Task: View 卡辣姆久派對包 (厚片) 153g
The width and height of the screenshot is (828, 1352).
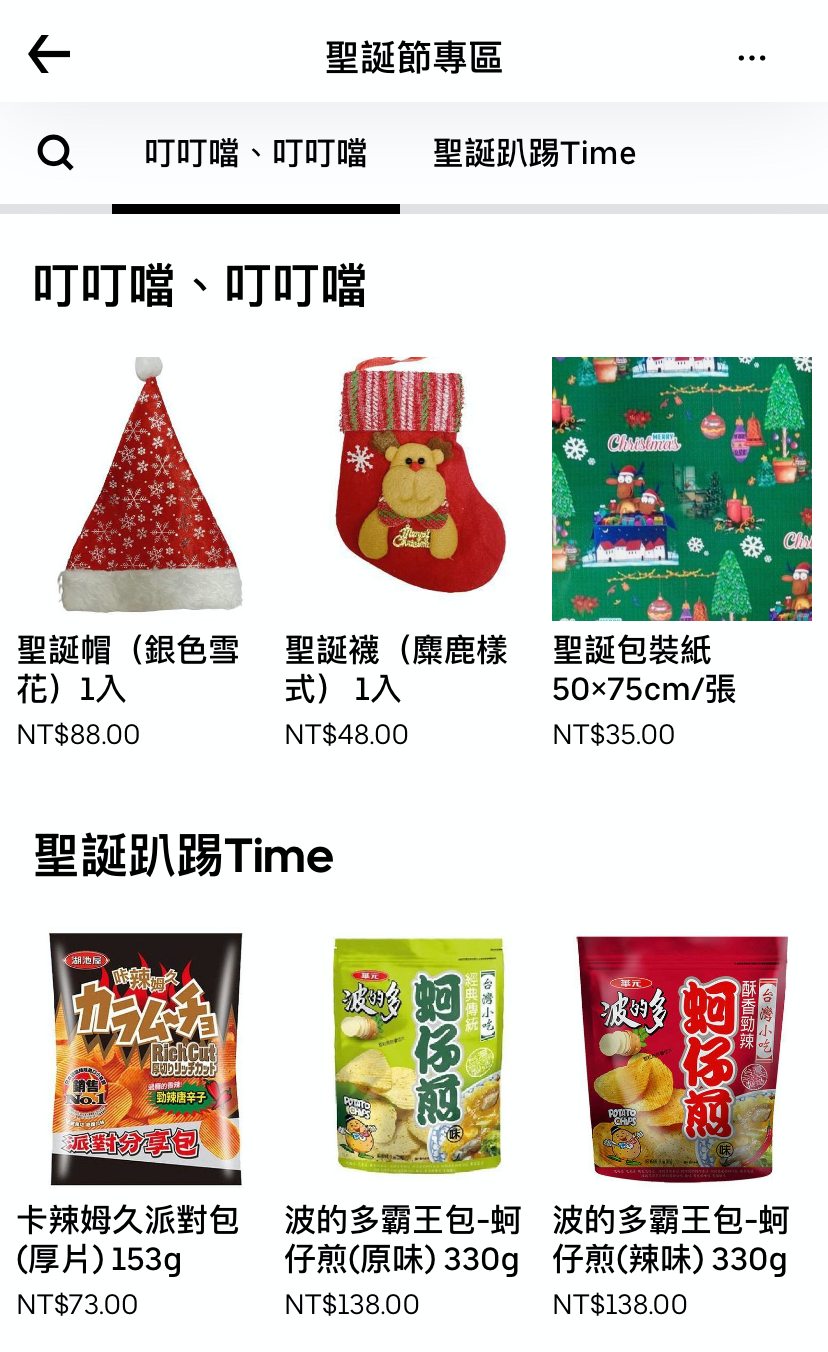Action: [146, 1060]
